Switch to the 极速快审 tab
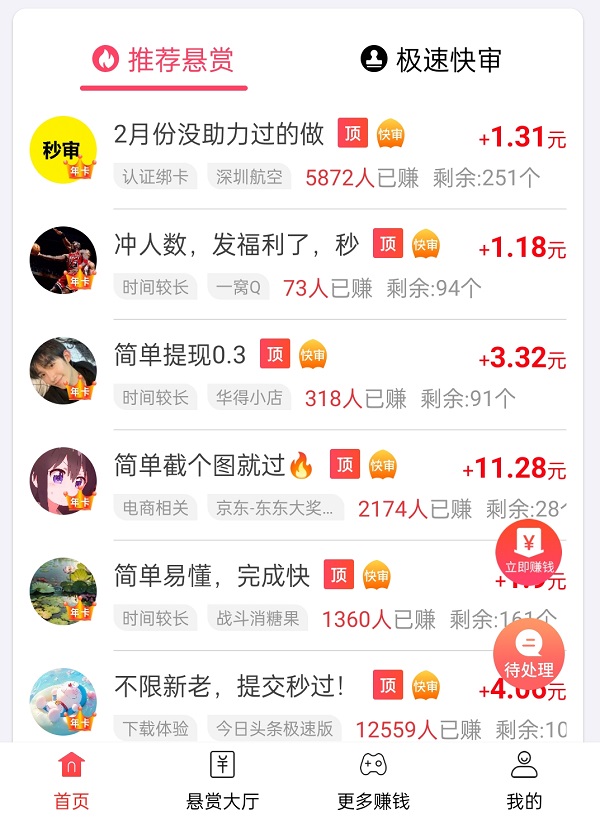Viewport: 600px width, 819px height. point(430,60)
